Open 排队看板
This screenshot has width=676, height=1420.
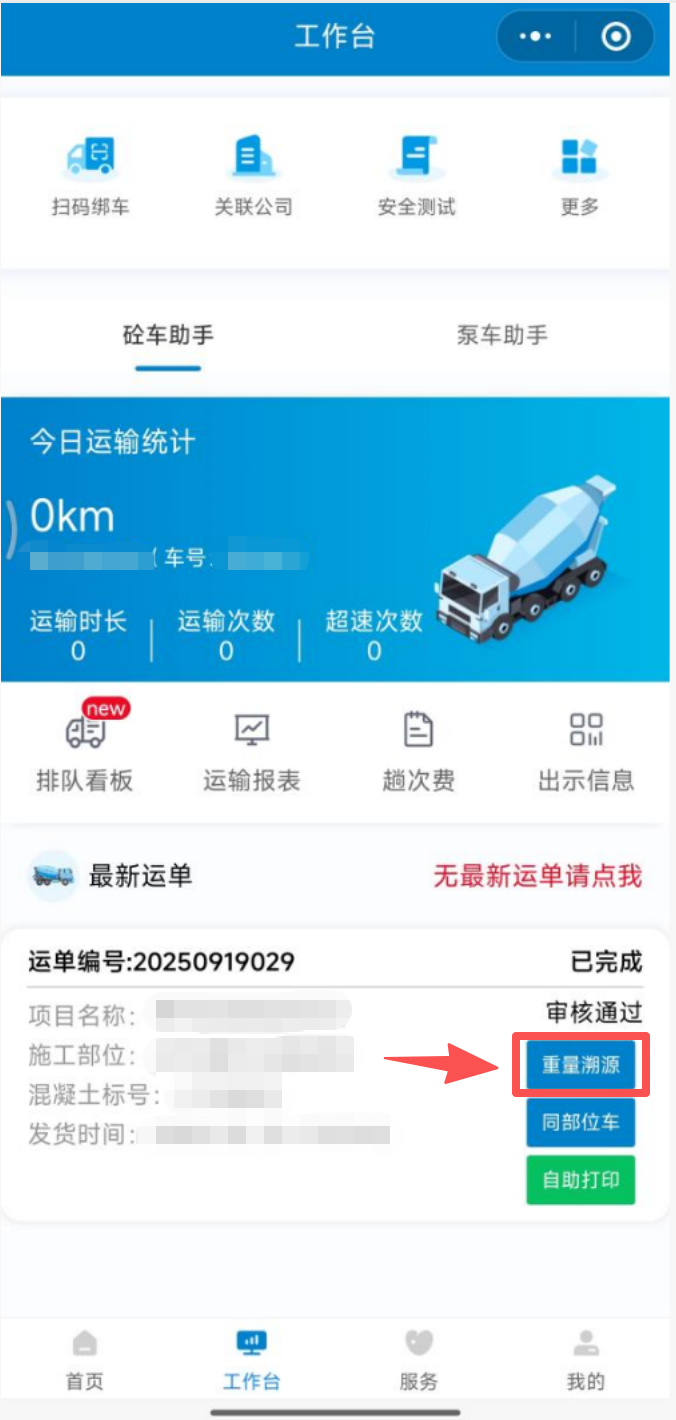pyautogui.click(x=85, y=751)
